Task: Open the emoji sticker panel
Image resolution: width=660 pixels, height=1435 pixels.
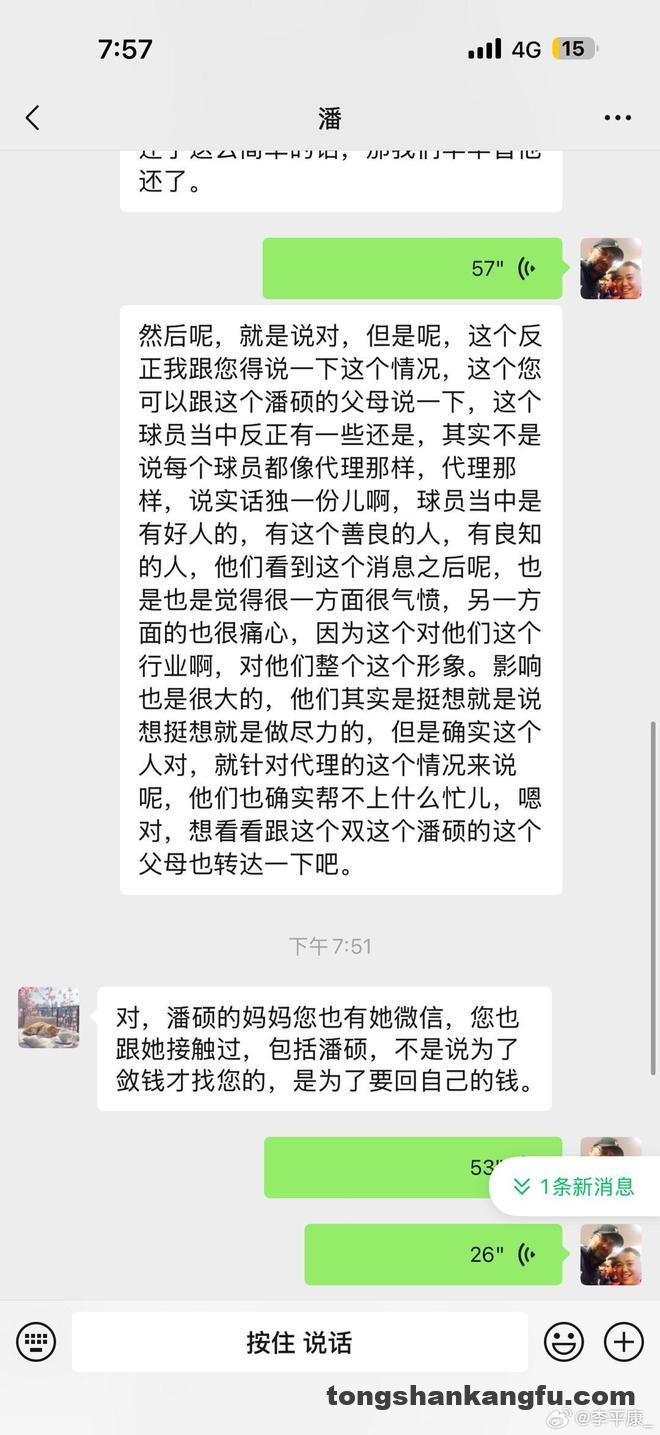Action: tap(563, 1342)
